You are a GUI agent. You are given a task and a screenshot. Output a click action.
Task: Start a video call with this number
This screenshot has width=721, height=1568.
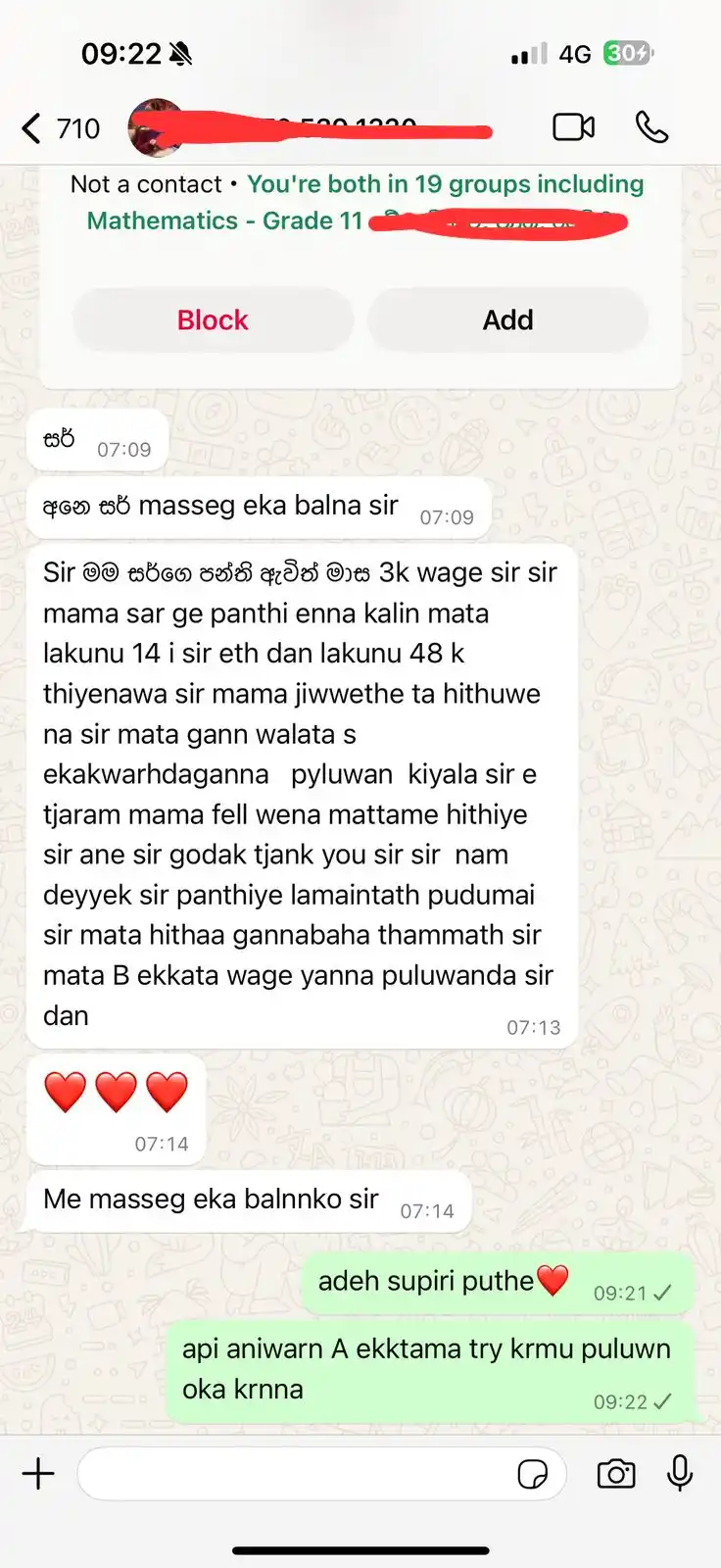[x=574, y=127]
